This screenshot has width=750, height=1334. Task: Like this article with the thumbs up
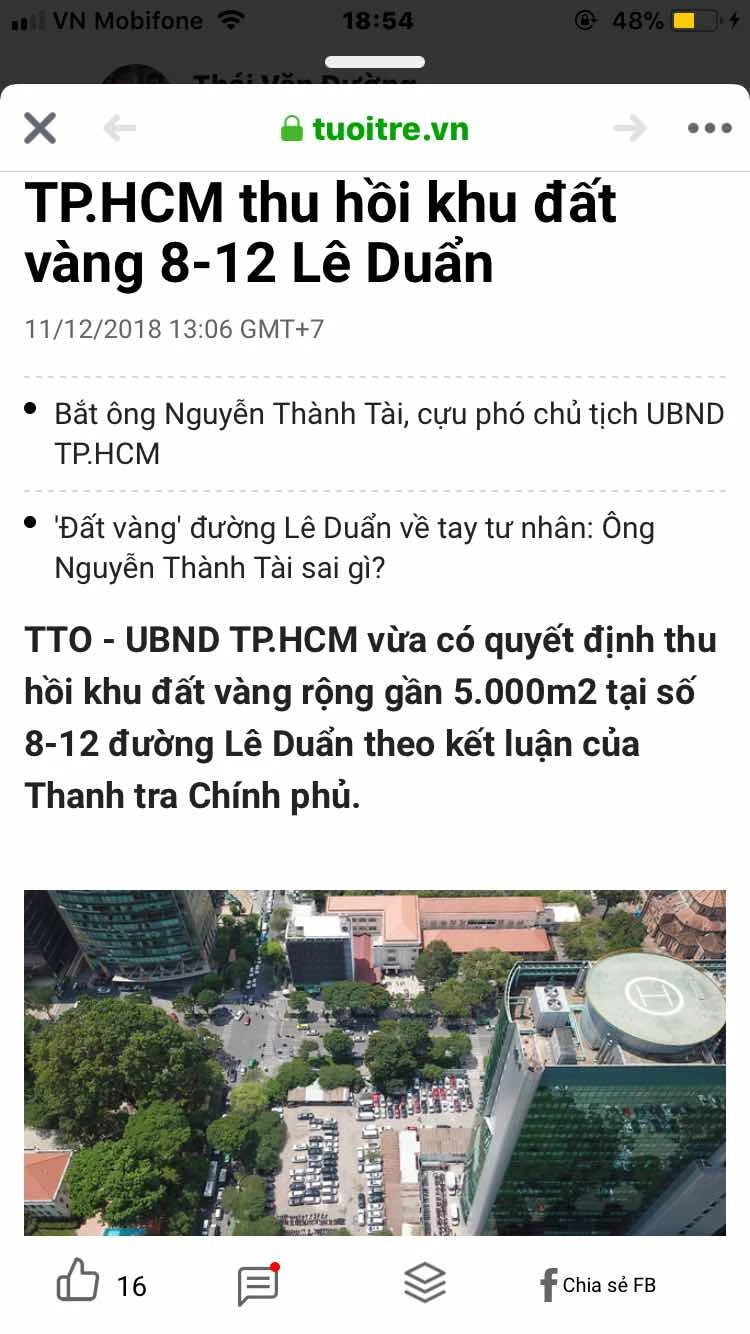coord(79,1282)
